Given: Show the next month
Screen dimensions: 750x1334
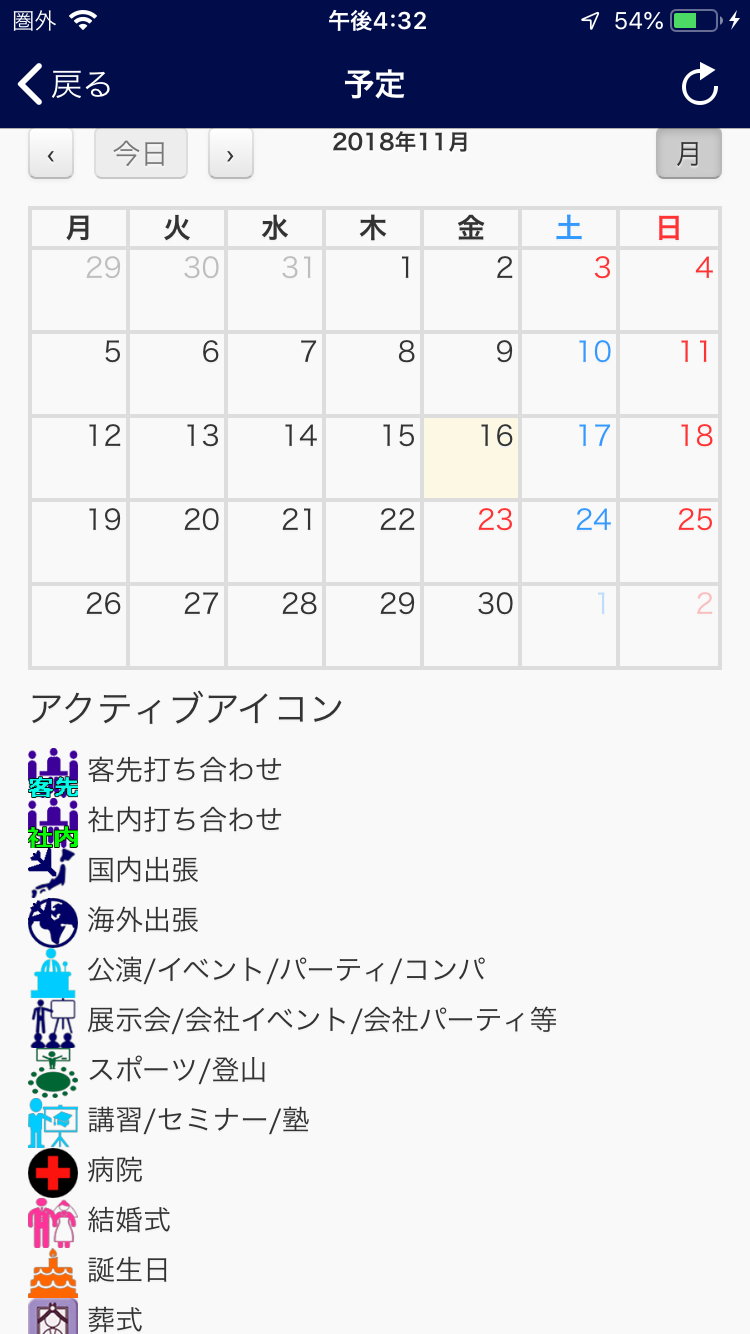Looking at the screenshot, I should tap(231, 154).
